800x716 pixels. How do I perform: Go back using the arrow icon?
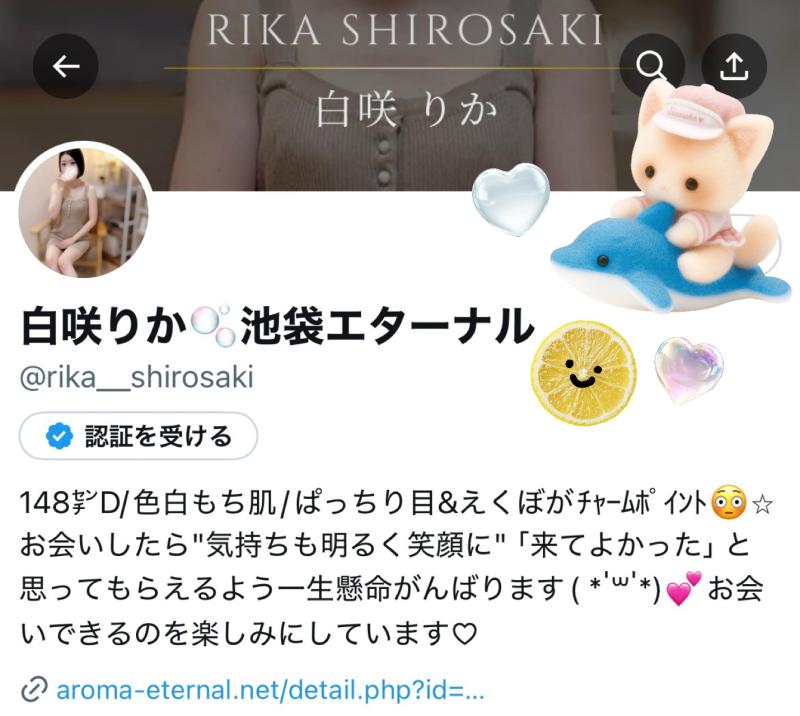(x=66, y=67)
